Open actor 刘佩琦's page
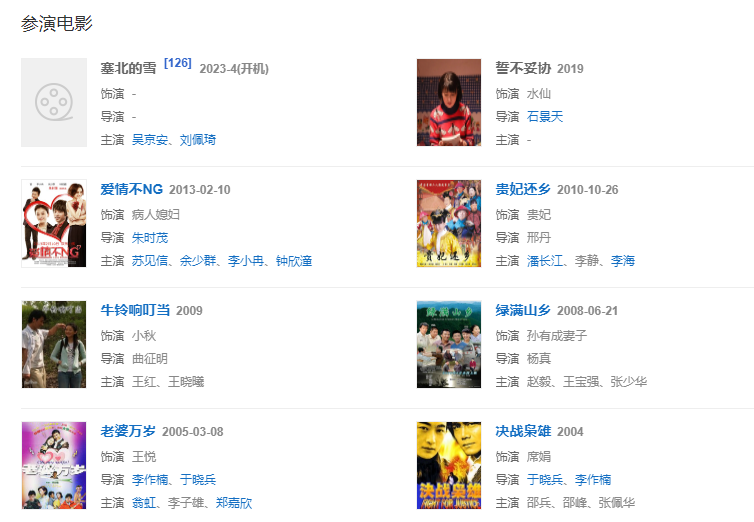The height and width of the screenshot is (522, 754). (198, 140)
